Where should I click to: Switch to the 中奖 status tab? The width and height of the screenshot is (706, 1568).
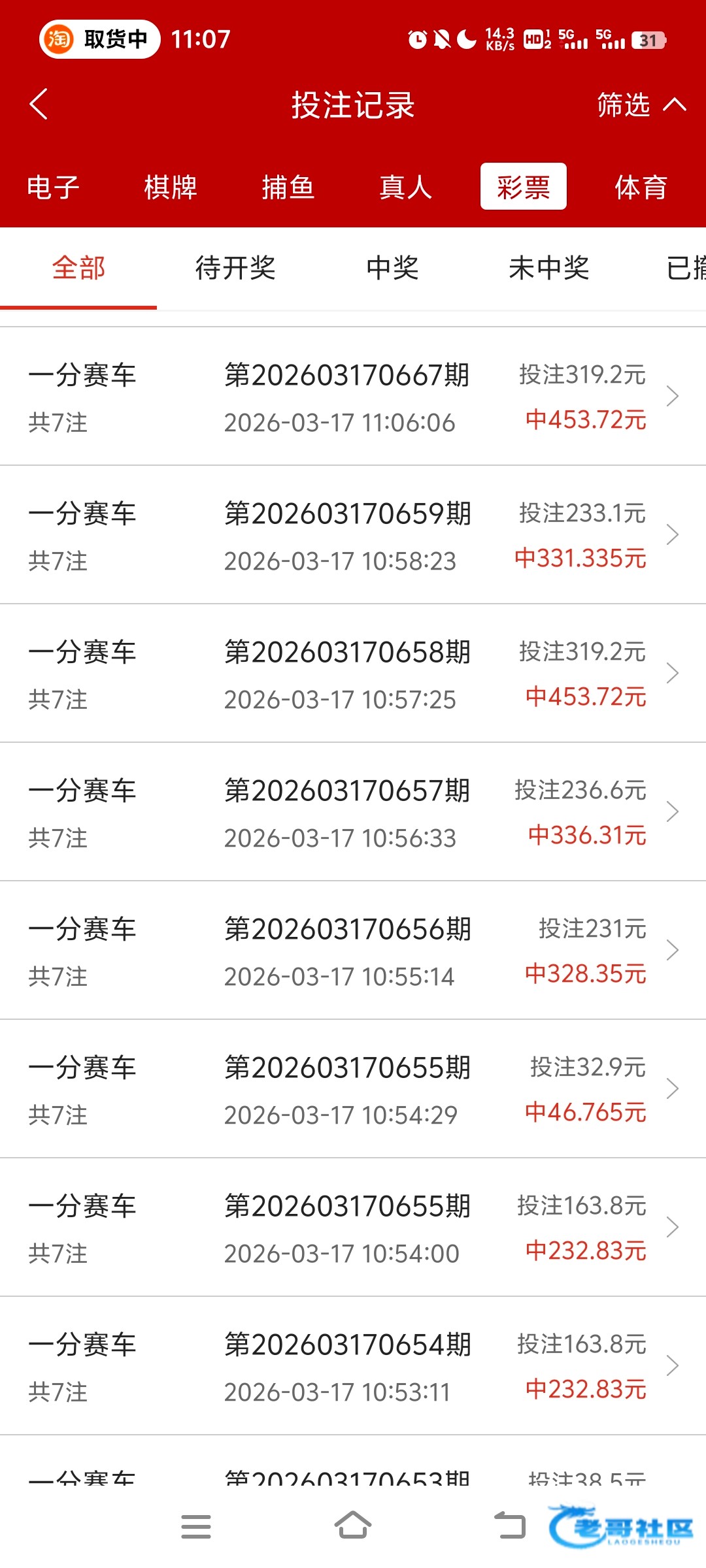[392, 269]
